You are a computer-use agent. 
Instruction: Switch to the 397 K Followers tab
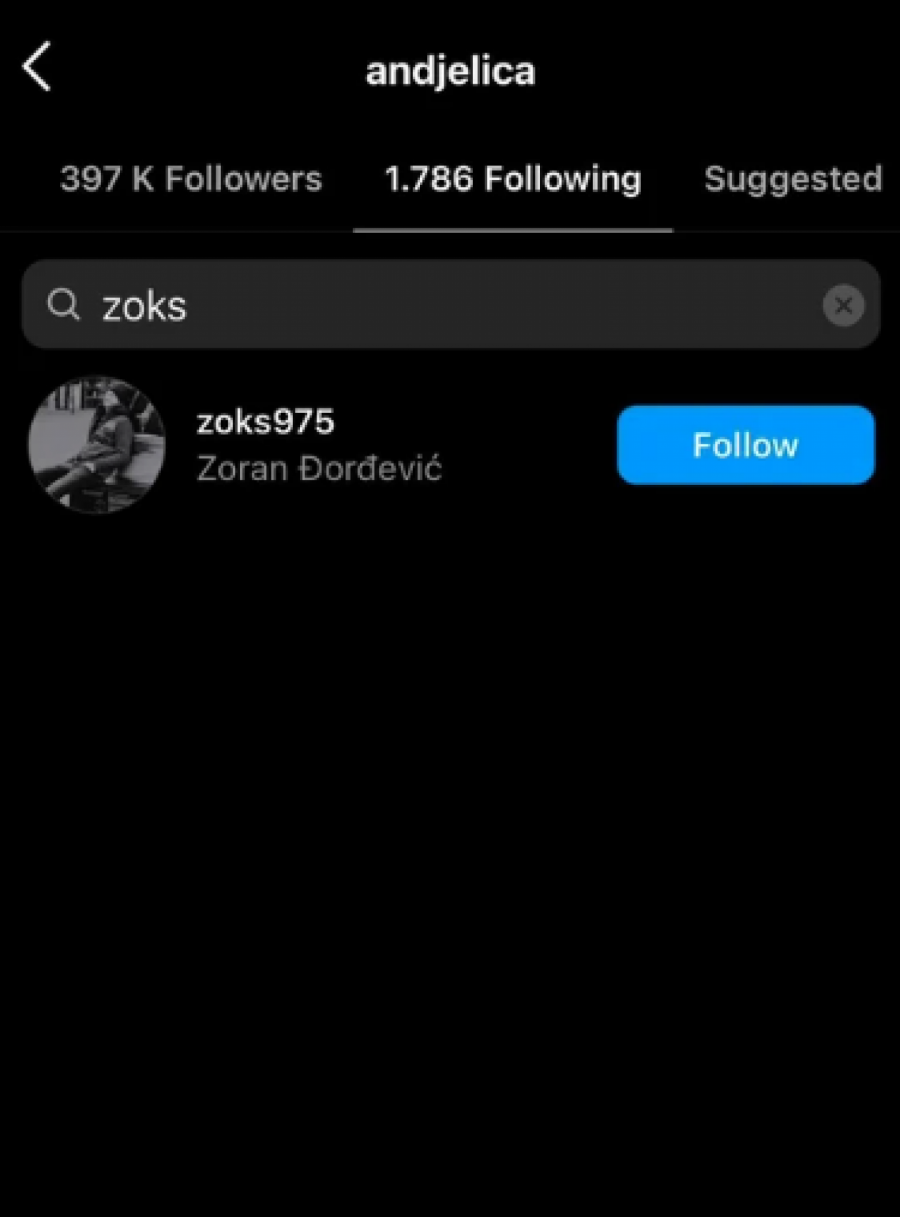point(191,180)
